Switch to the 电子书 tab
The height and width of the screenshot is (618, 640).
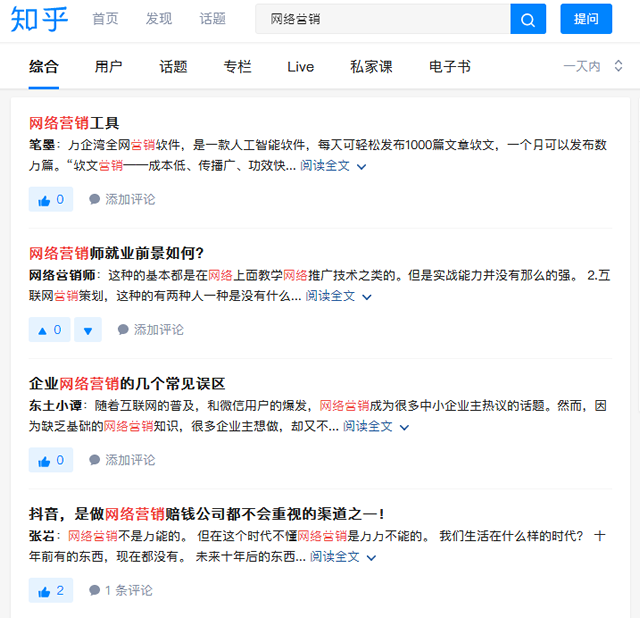pyautogui.click(x=449, y=67)
